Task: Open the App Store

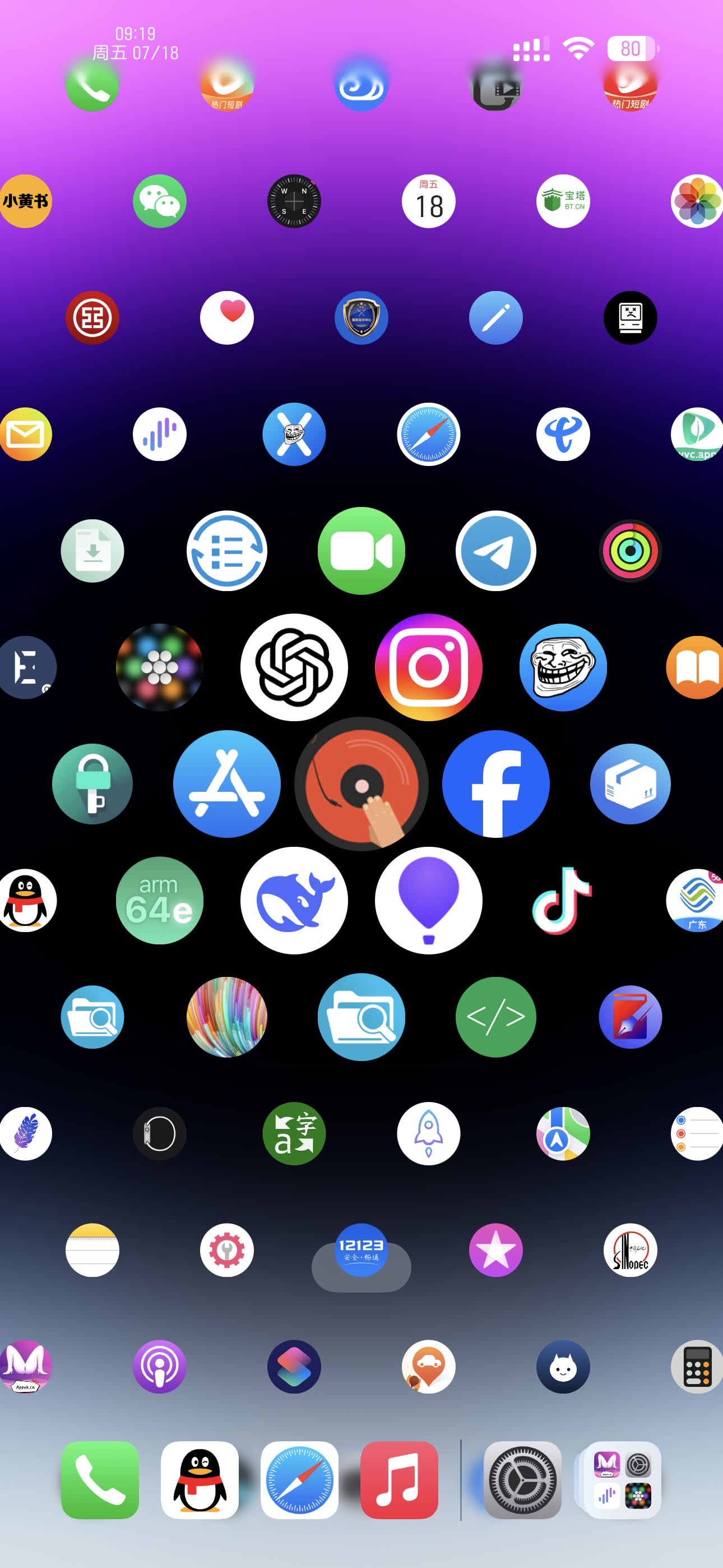Action: [x=227, y=784]
